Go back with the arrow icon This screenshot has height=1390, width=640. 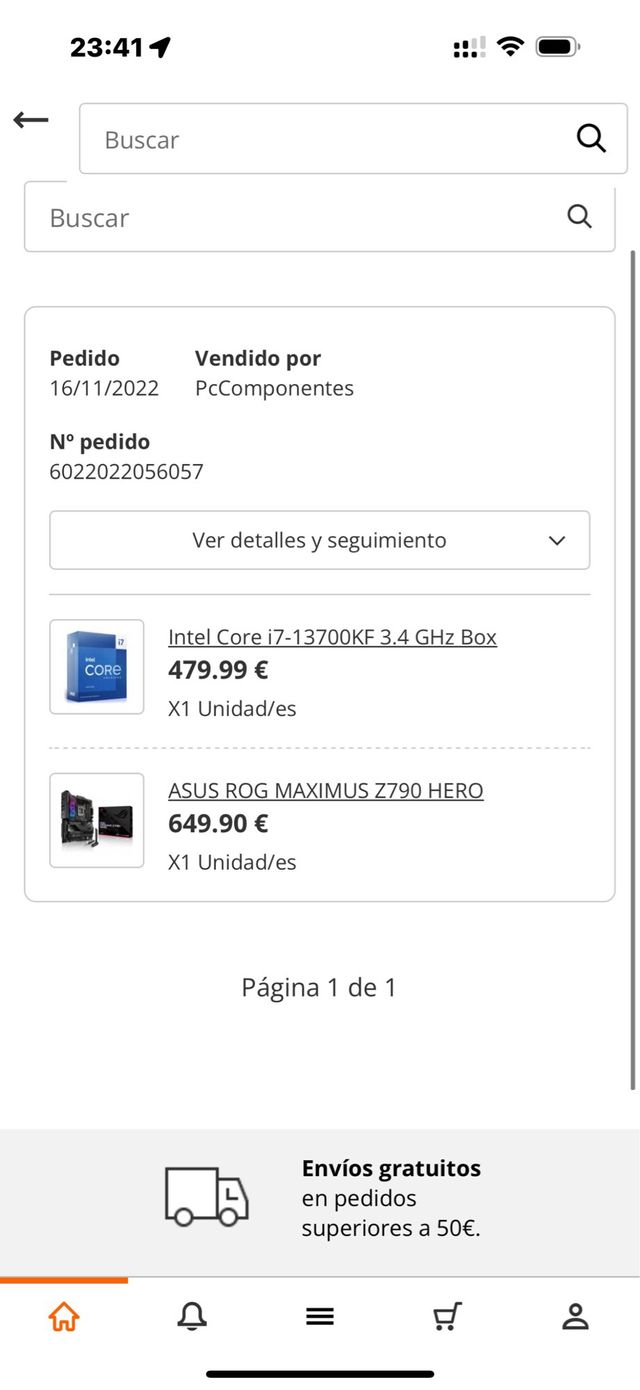coord(31,121)
